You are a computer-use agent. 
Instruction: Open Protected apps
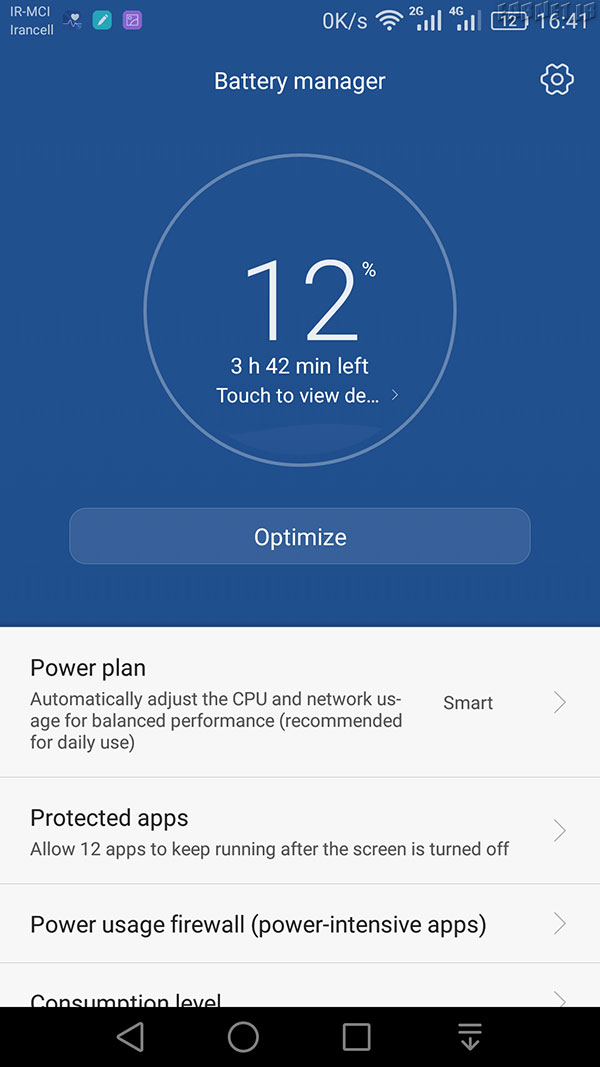300,831
